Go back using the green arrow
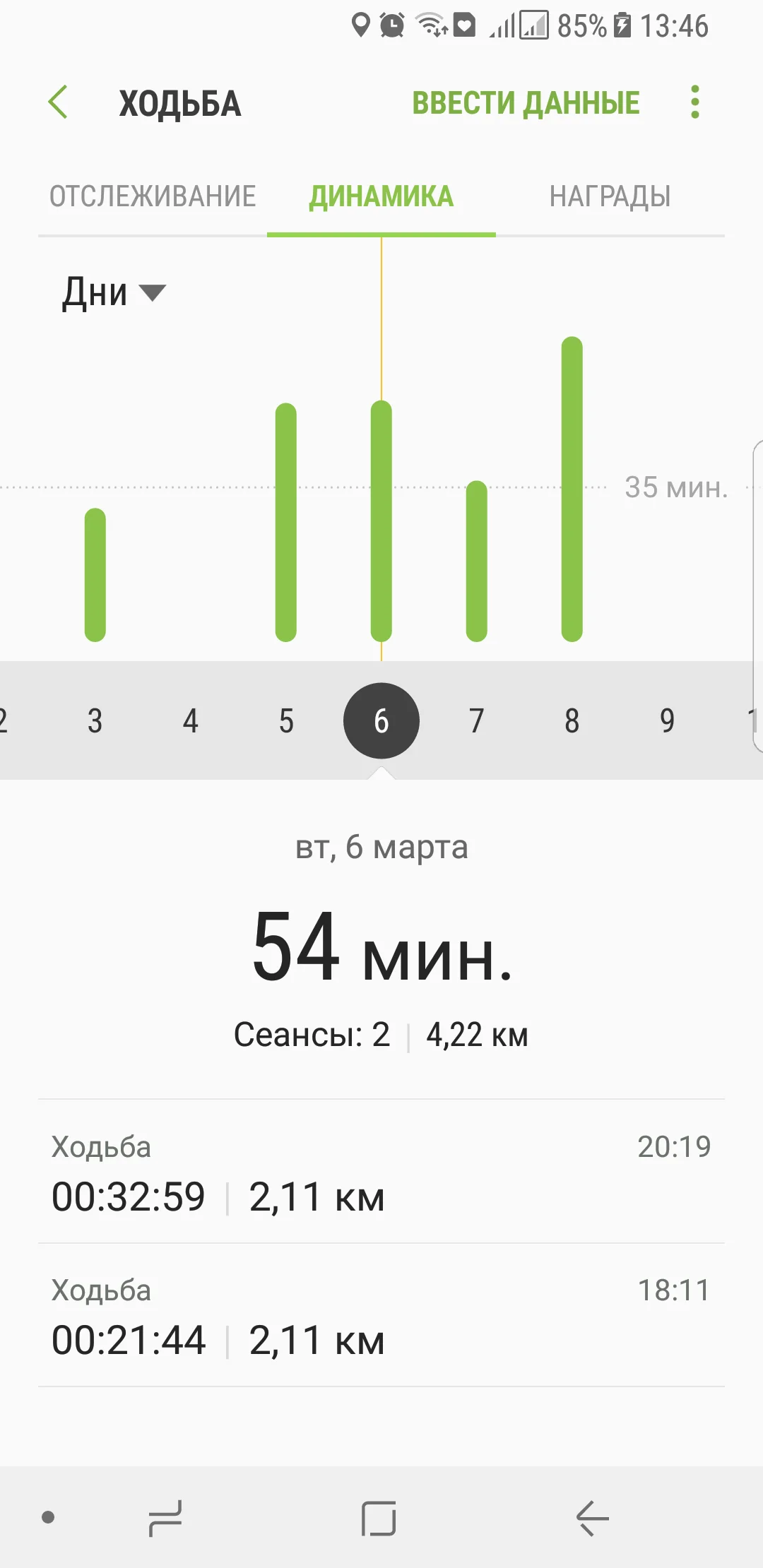This screenshot has height=1568, width=763. click(58, 102)
